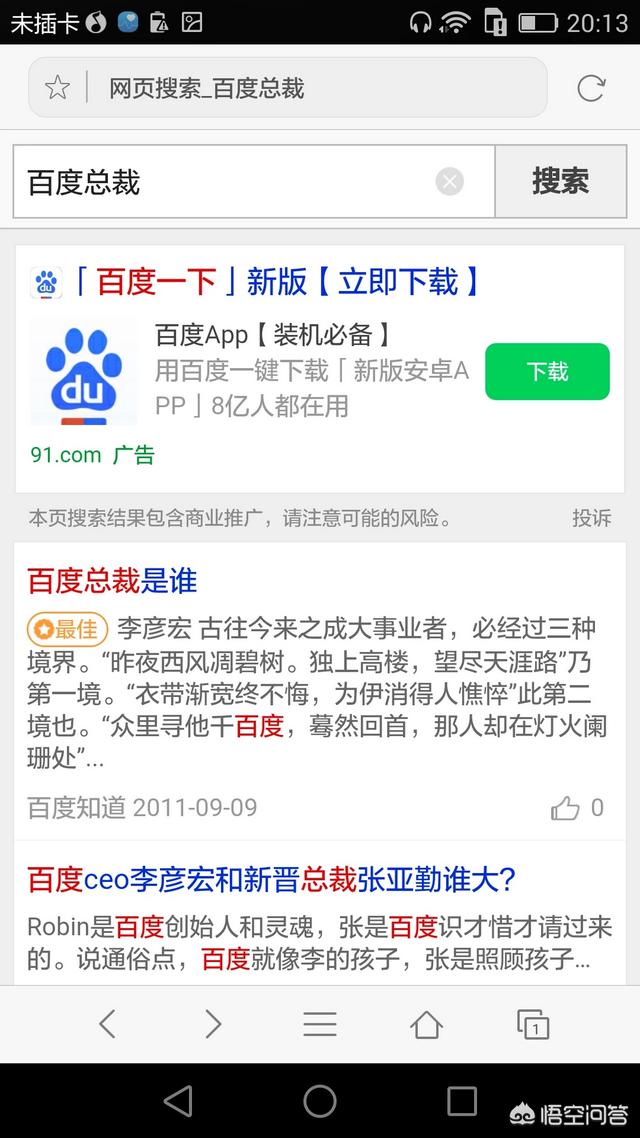
Task: Open result about 李彦宏 and 张亚勤
Action: coord(271,880)
